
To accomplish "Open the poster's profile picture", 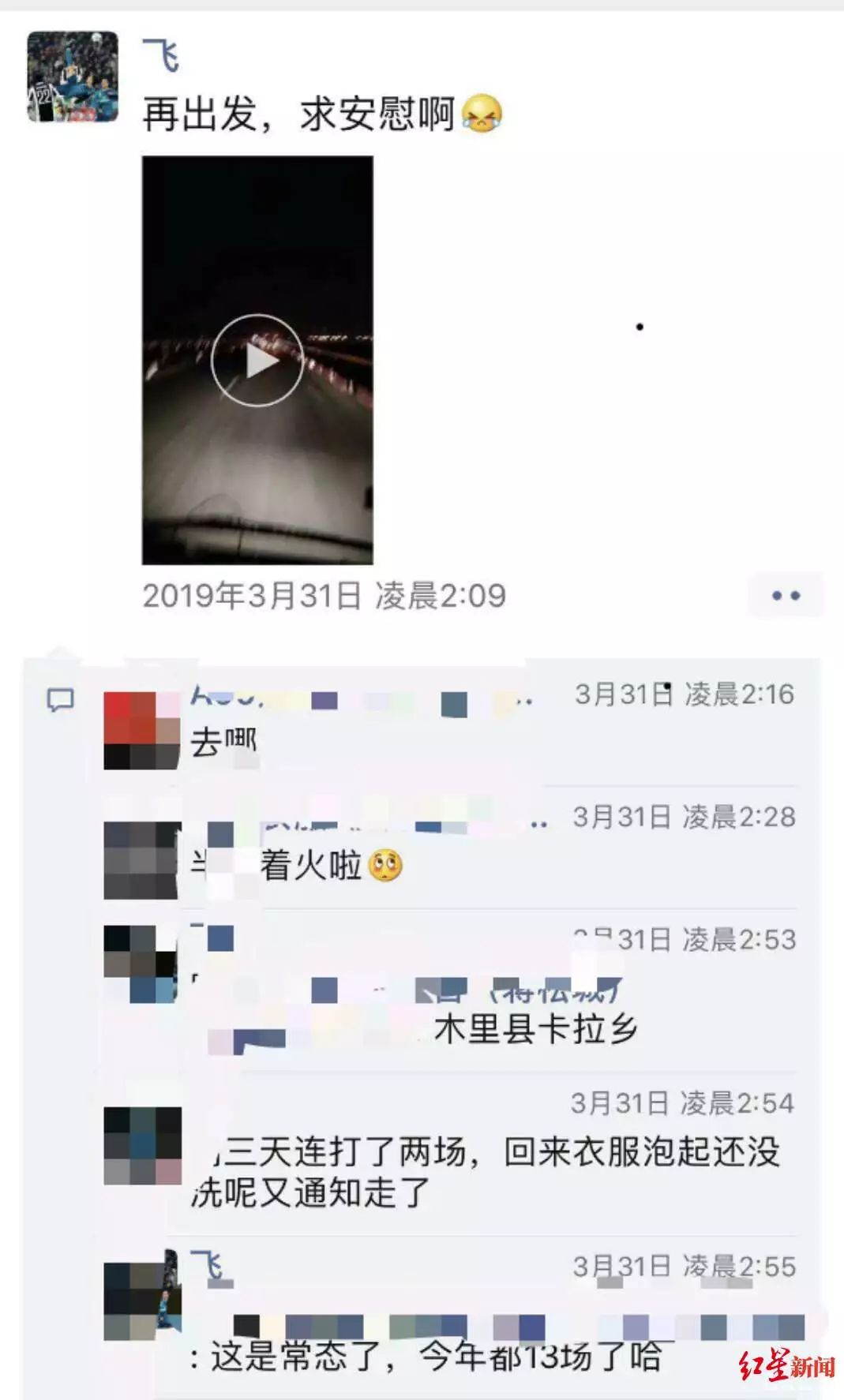I will coord(73,77).
